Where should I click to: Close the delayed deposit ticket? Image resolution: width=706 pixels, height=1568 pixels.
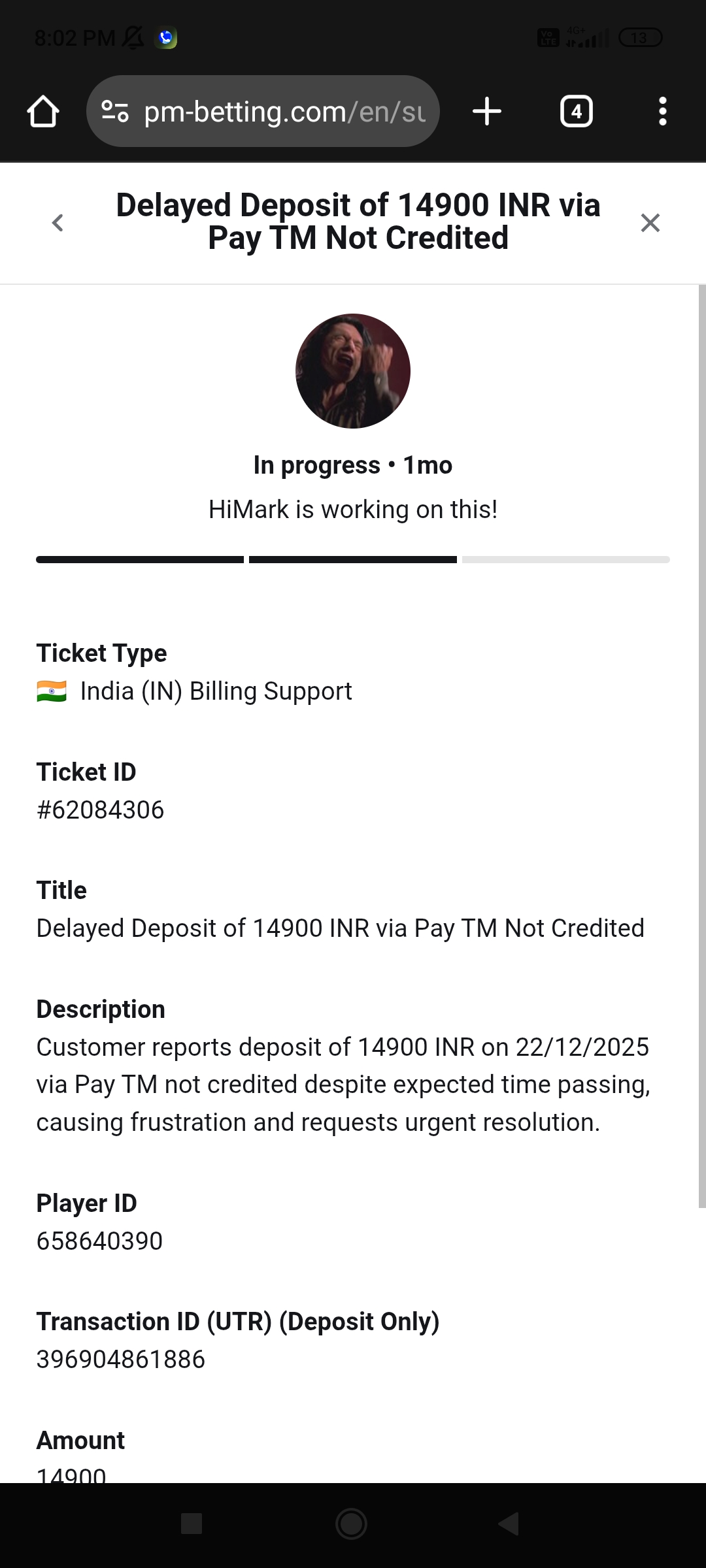coord(650,223)
